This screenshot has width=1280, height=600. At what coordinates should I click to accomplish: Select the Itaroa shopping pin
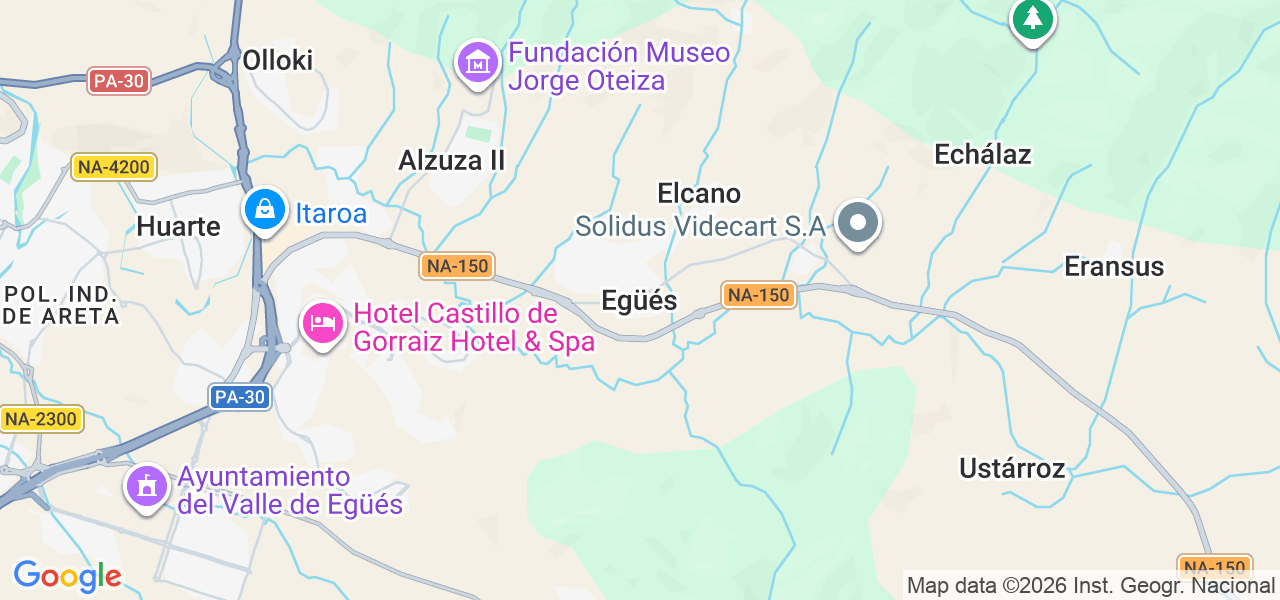pos(265,209)
